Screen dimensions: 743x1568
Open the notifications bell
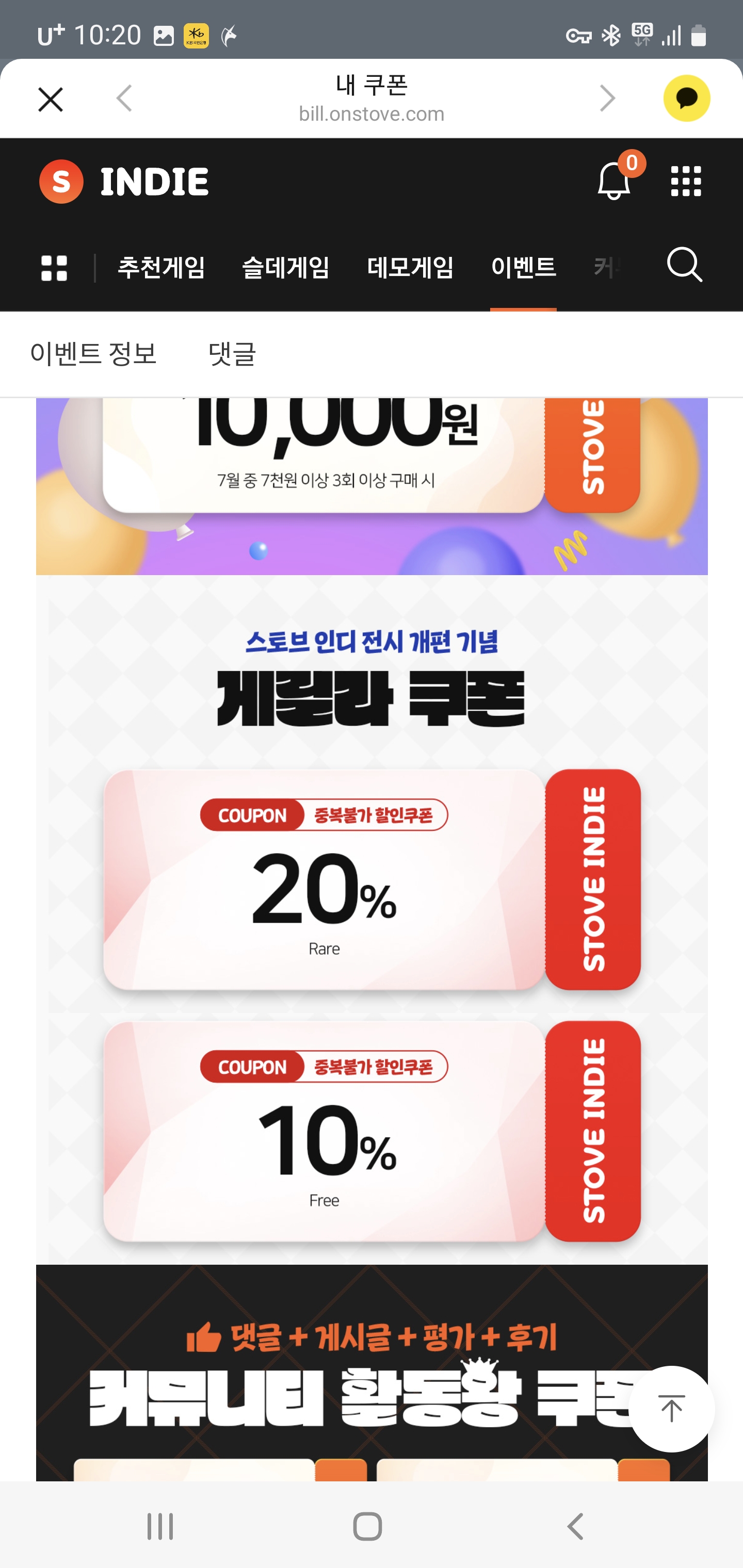coord(613,182)
